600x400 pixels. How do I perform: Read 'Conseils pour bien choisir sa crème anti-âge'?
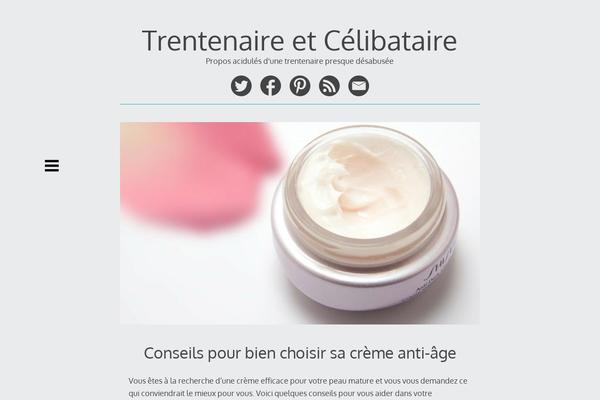[300, 353]
